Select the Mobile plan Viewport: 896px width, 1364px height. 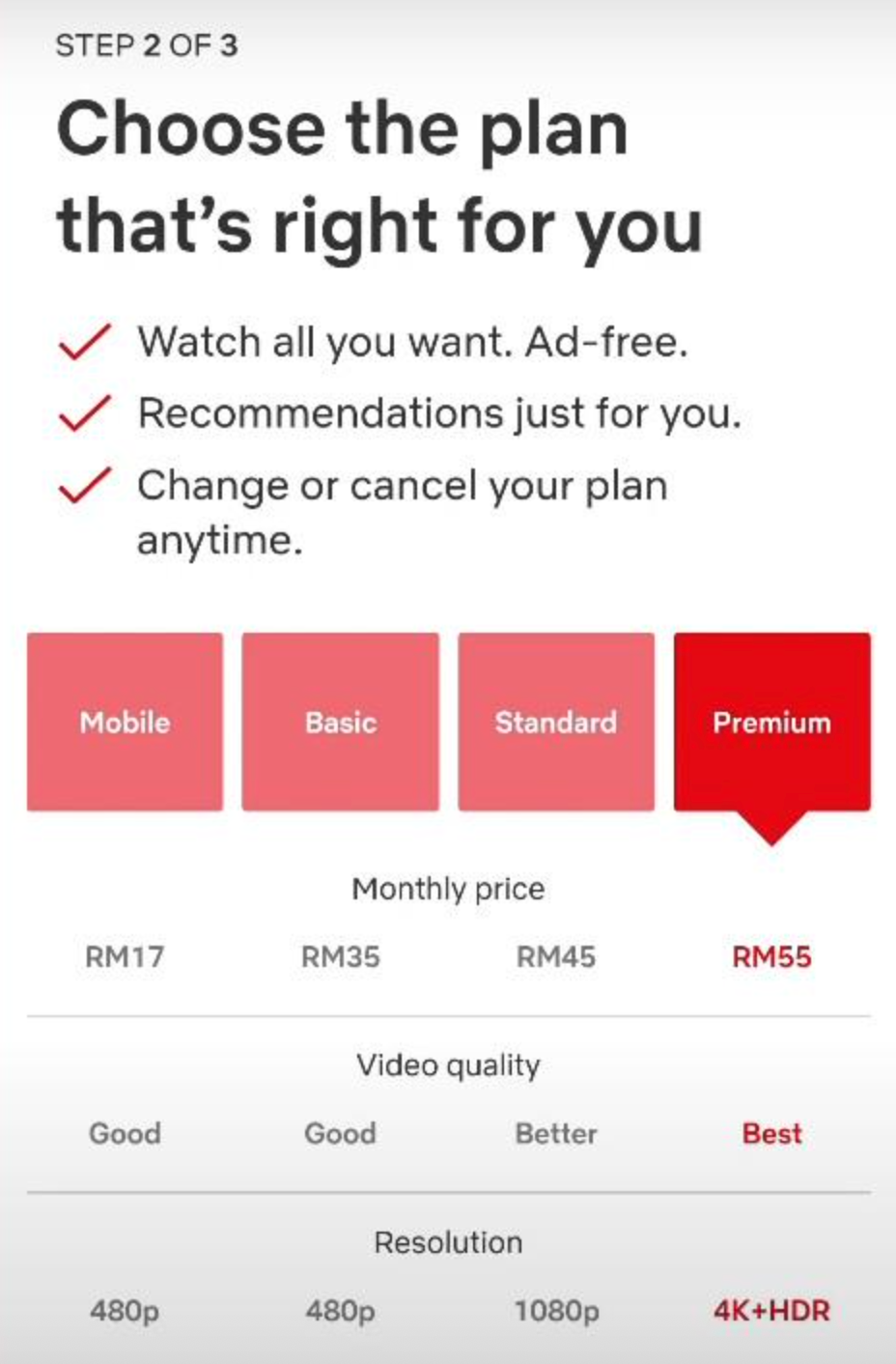tap(125, 722)
